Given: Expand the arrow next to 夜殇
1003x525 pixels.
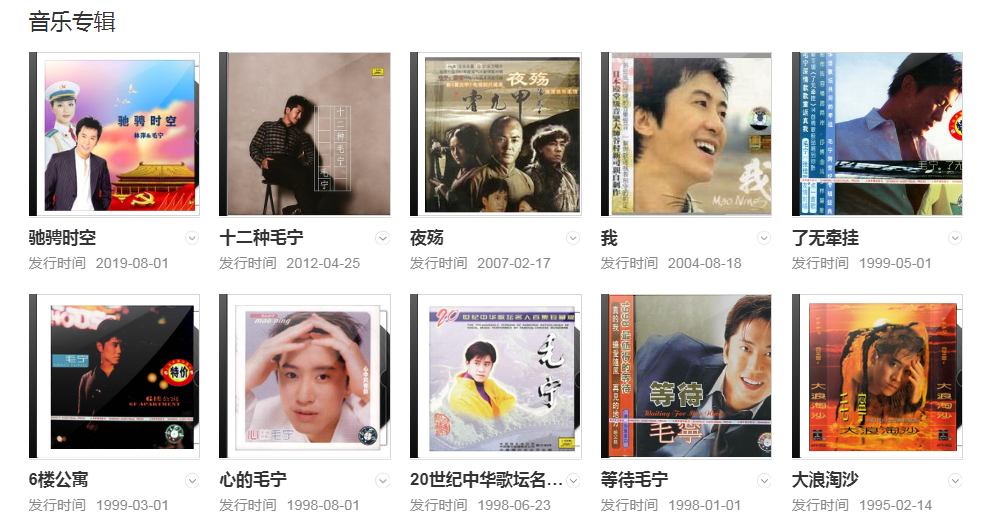Looking at the screenshot, I should click(573, 238).
